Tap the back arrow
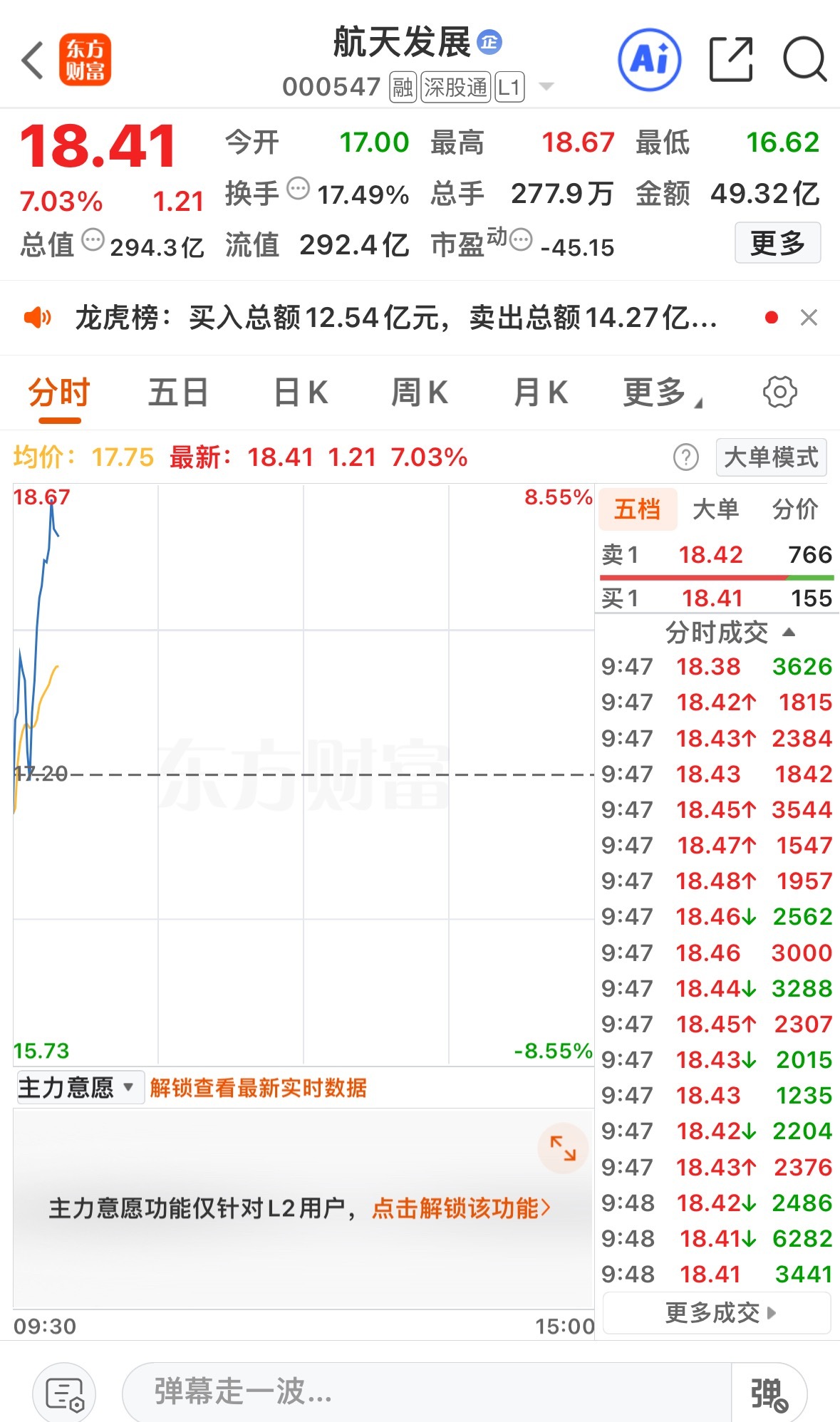The height and width of the screenshot is (1422, 840). pos(31,60)
